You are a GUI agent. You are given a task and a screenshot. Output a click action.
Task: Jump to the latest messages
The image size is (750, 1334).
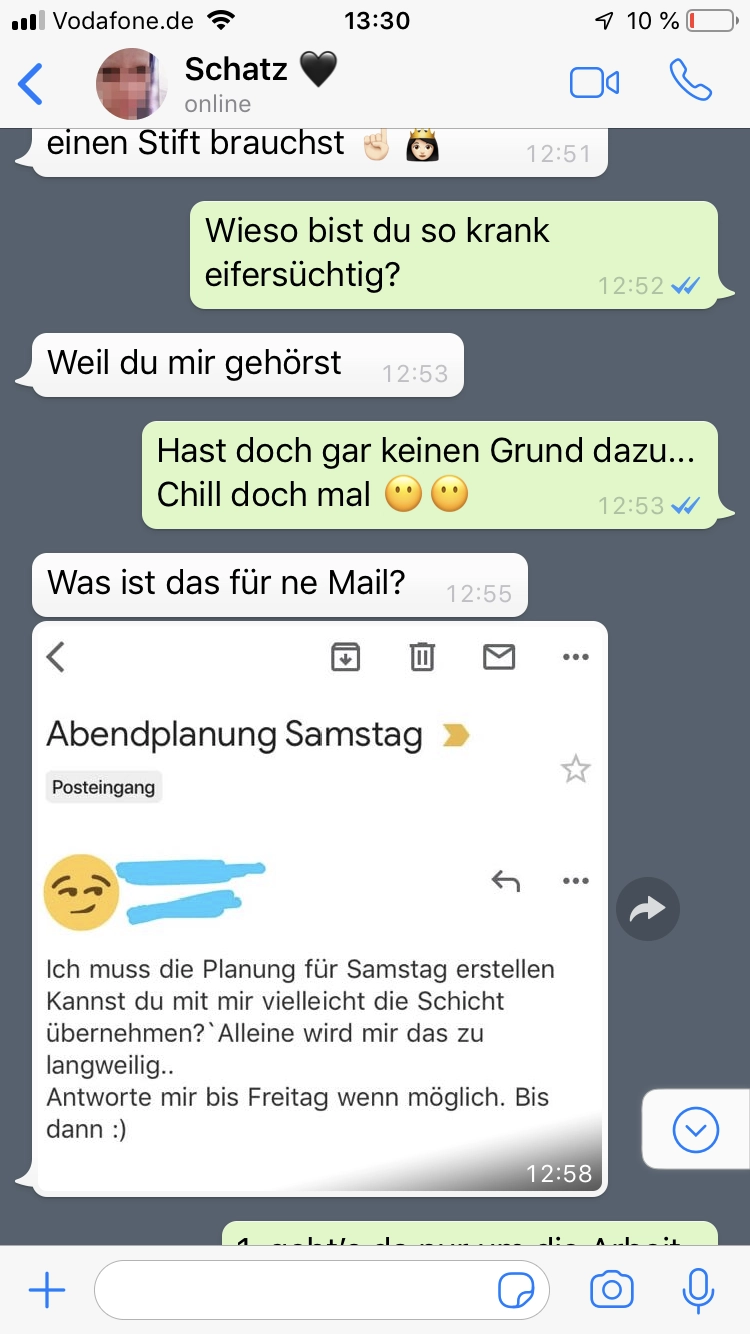tap(696, 1130)
